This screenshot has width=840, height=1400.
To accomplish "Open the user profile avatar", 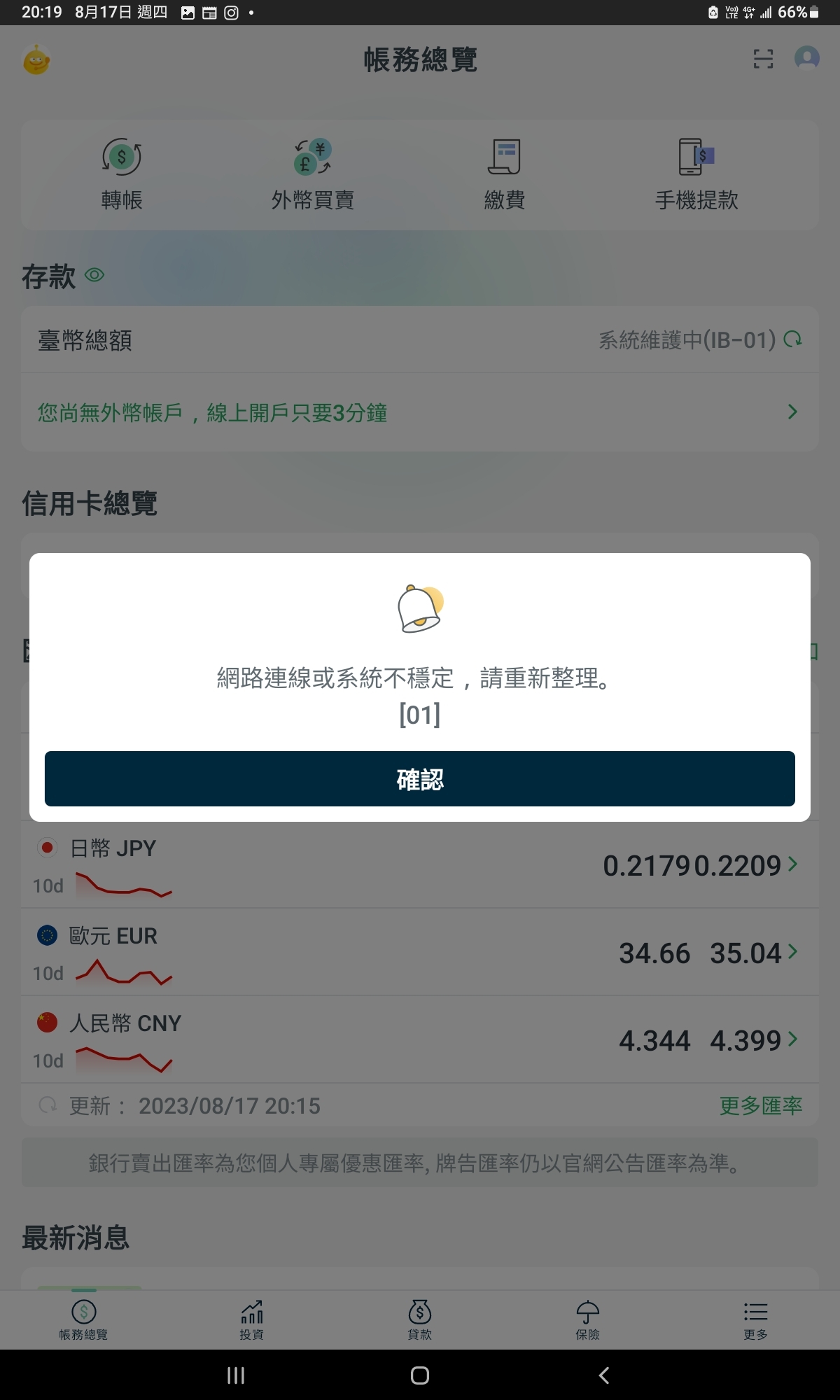I will click(x=807, y=58).
